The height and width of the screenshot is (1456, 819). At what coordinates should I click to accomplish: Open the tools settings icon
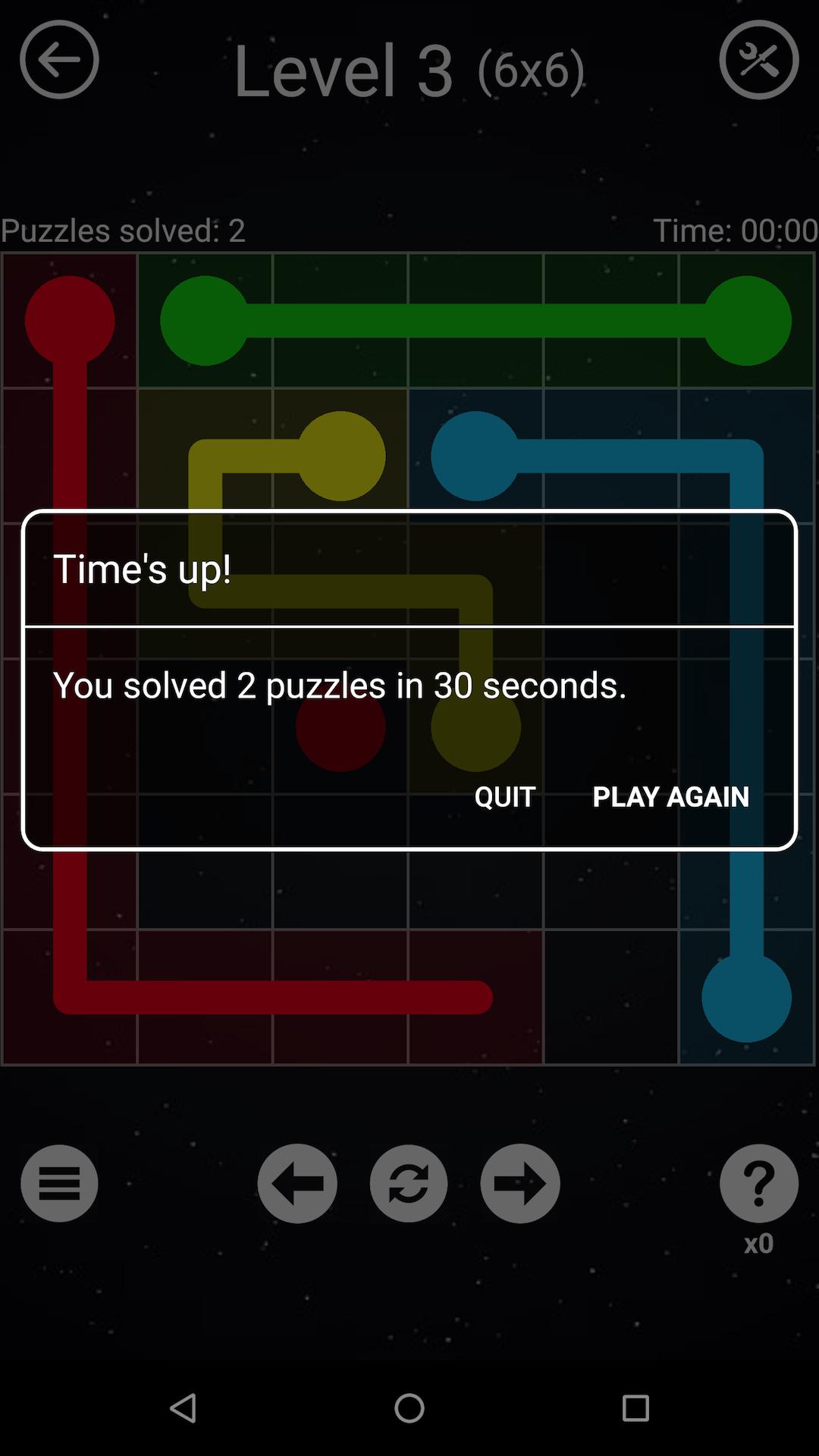(759, 60)
